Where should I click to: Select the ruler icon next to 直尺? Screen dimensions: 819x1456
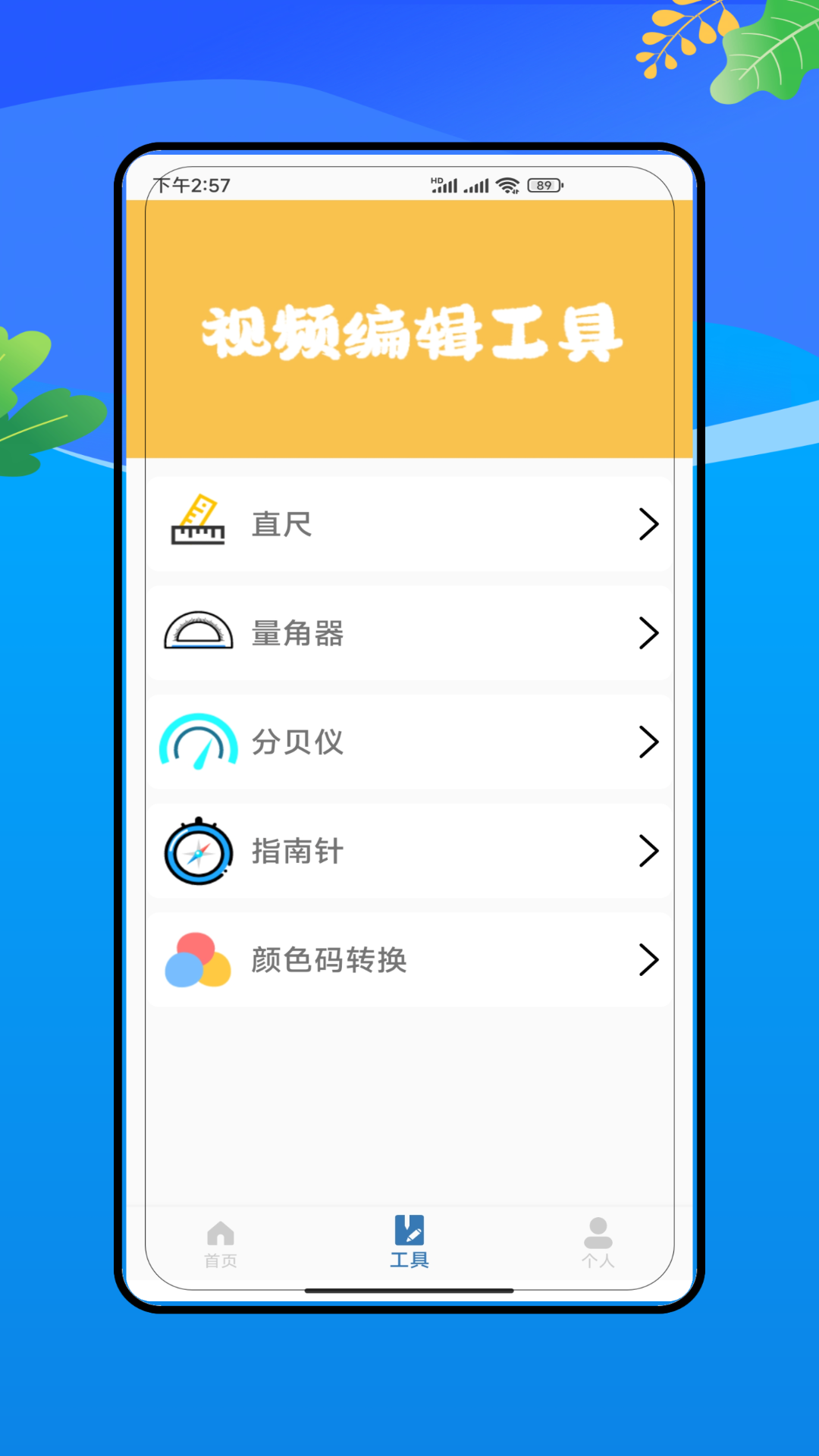point(198,523)
